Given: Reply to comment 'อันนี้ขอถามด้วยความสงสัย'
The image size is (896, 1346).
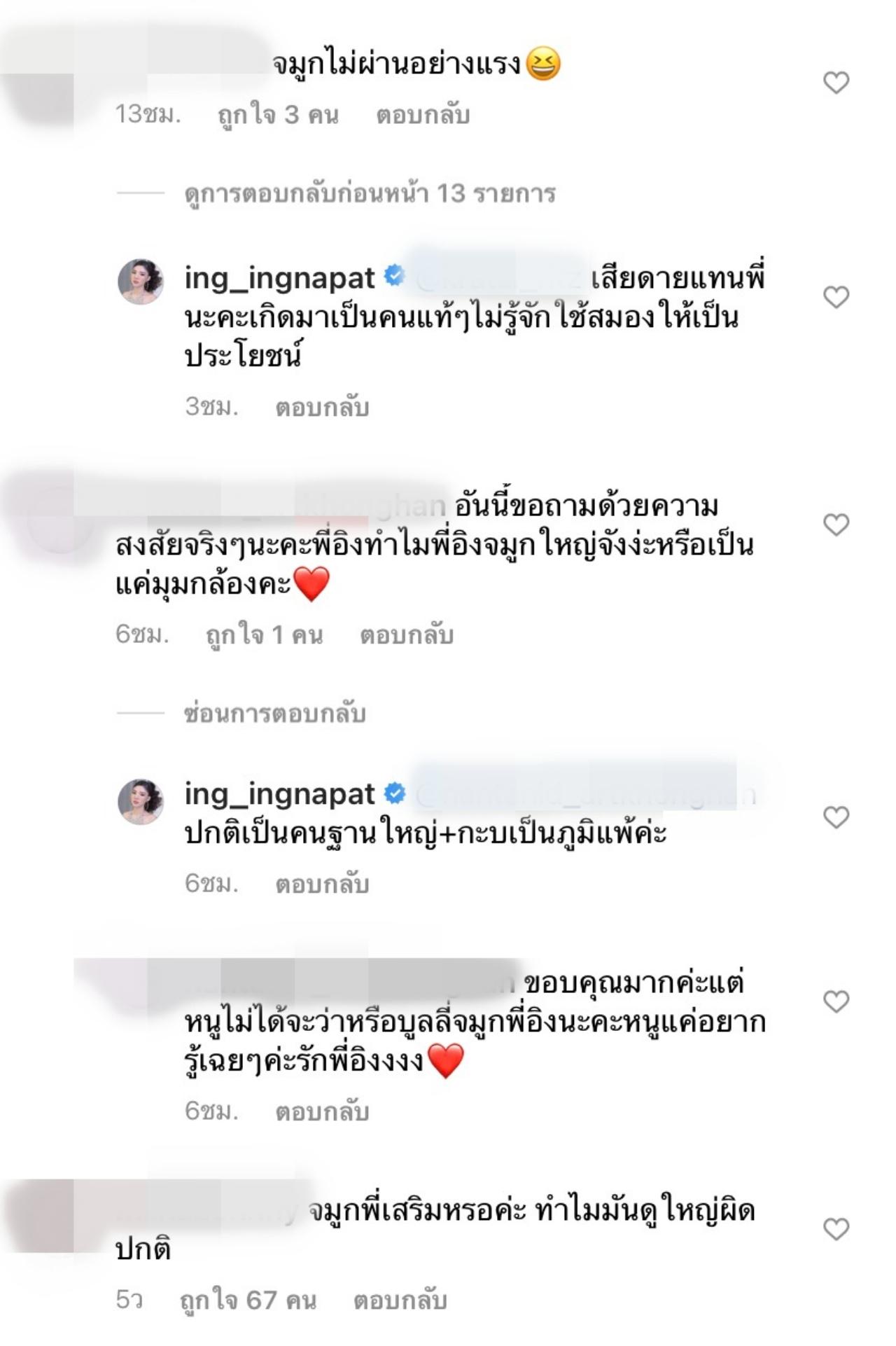Looking at the screenshot, I should point(406,635).
